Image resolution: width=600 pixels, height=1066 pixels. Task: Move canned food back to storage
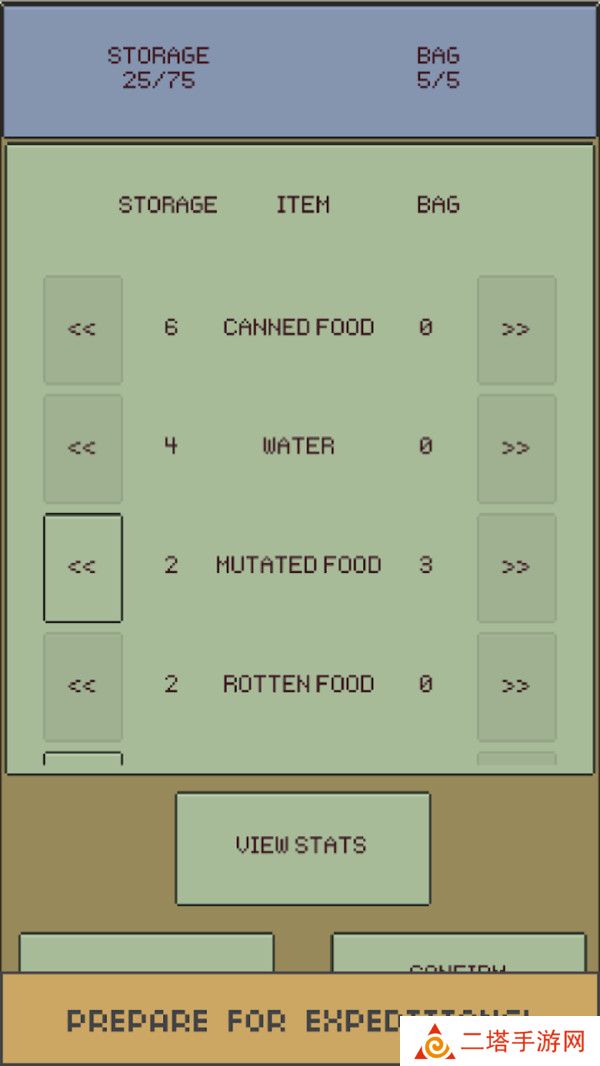click(x=83, y=330)
